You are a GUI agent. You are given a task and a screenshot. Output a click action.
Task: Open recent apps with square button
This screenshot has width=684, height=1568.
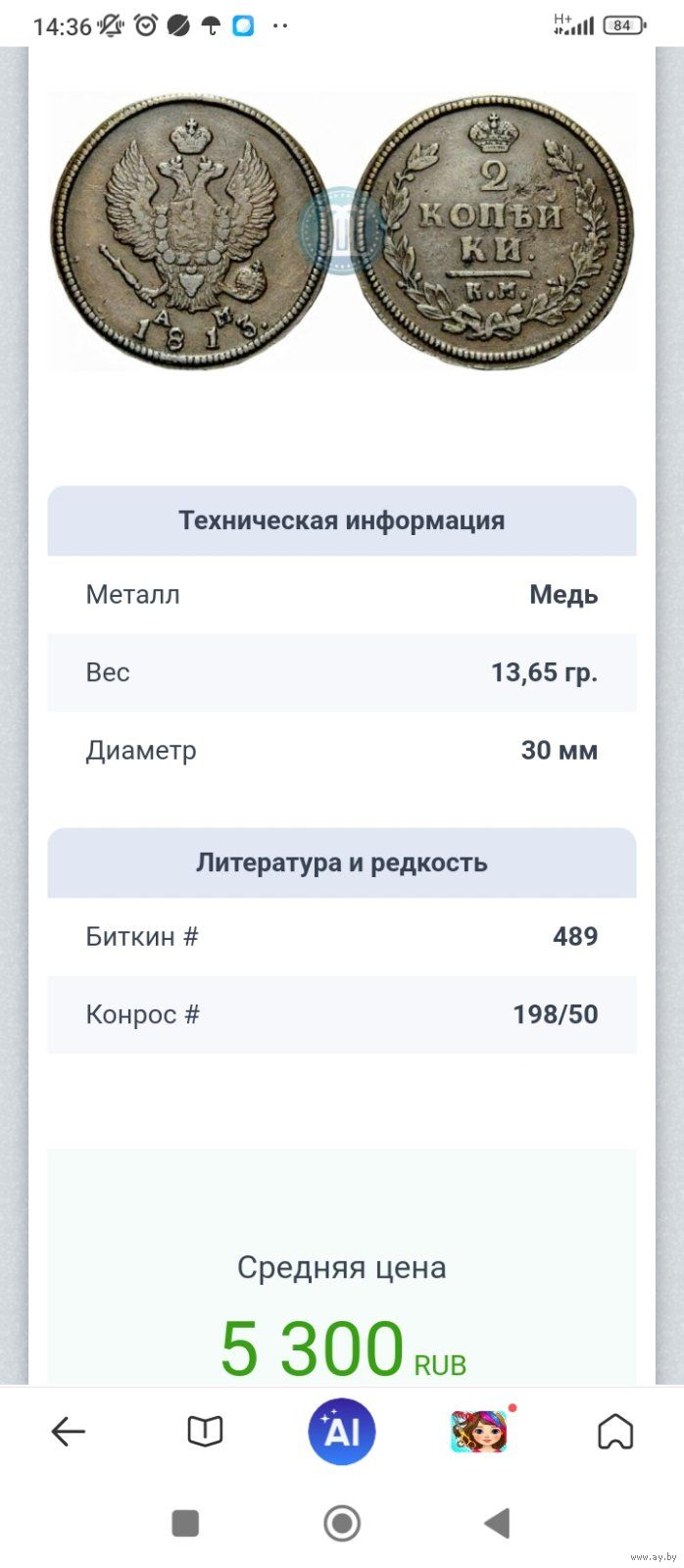(x=185, y=1523)
